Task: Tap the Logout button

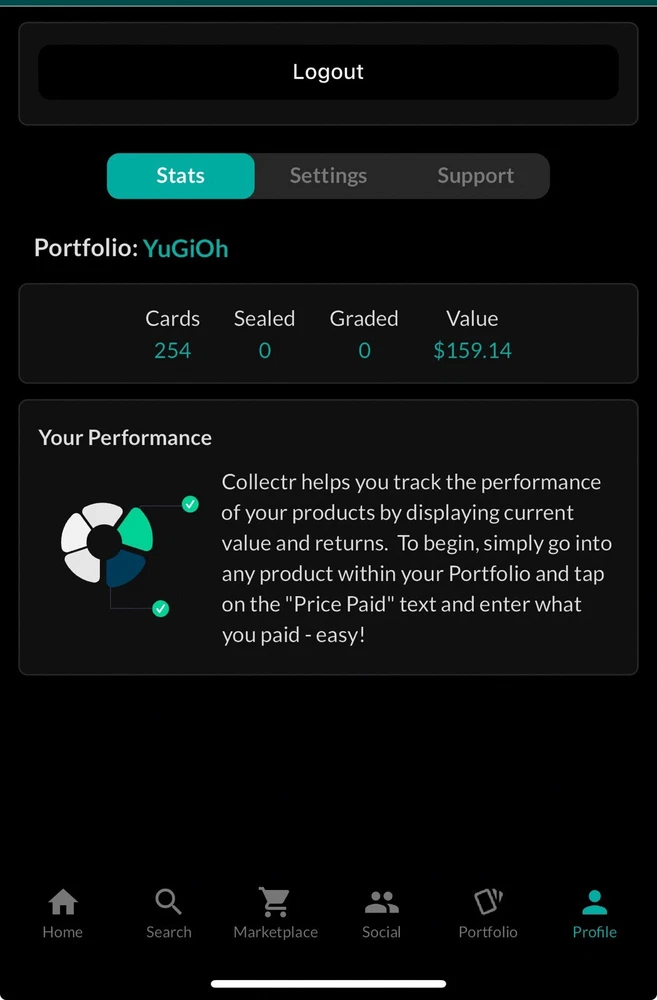Action: tap(328, 72)
